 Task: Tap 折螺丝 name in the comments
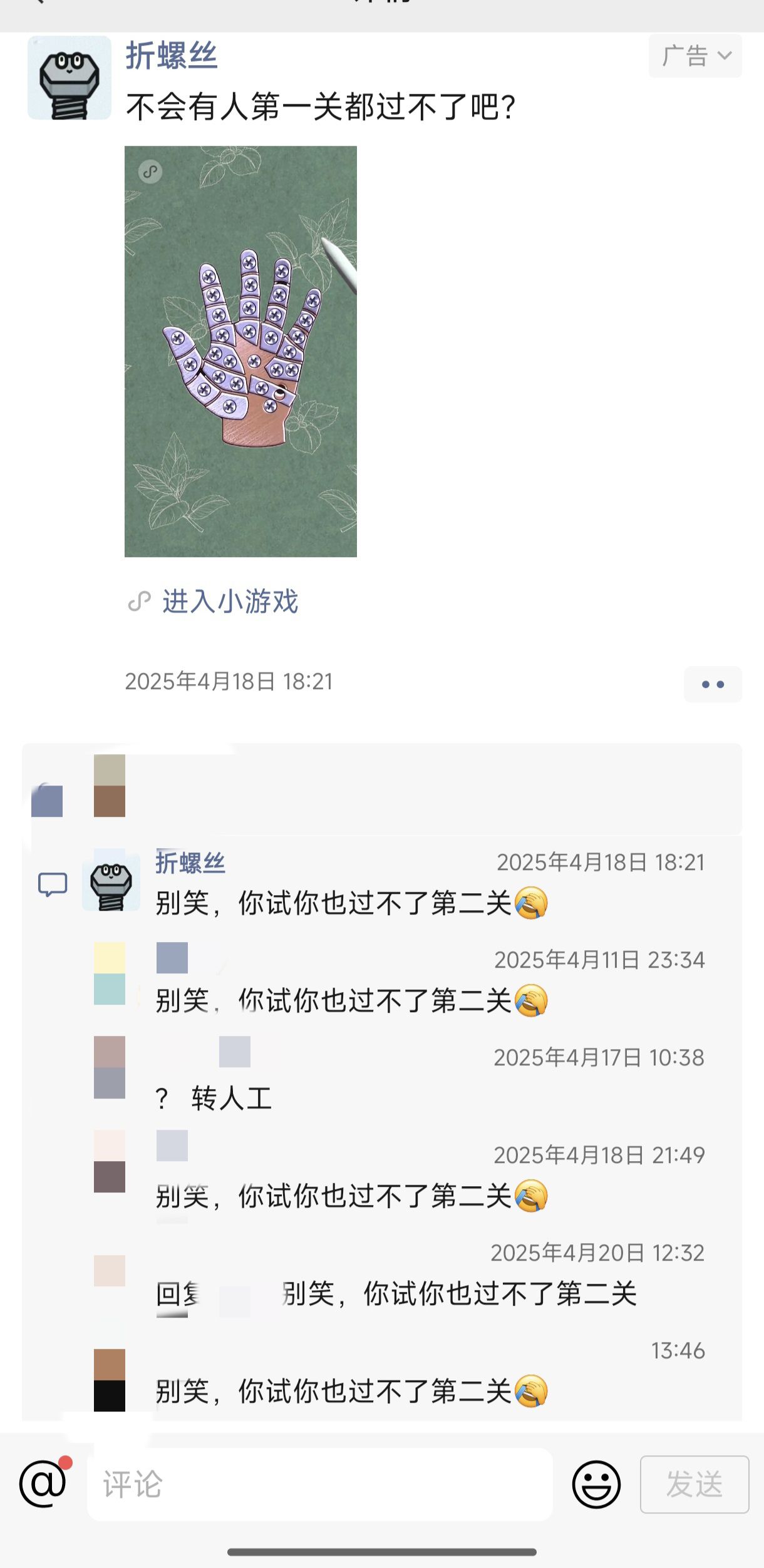pyautogui.click(x=190, y=863)
